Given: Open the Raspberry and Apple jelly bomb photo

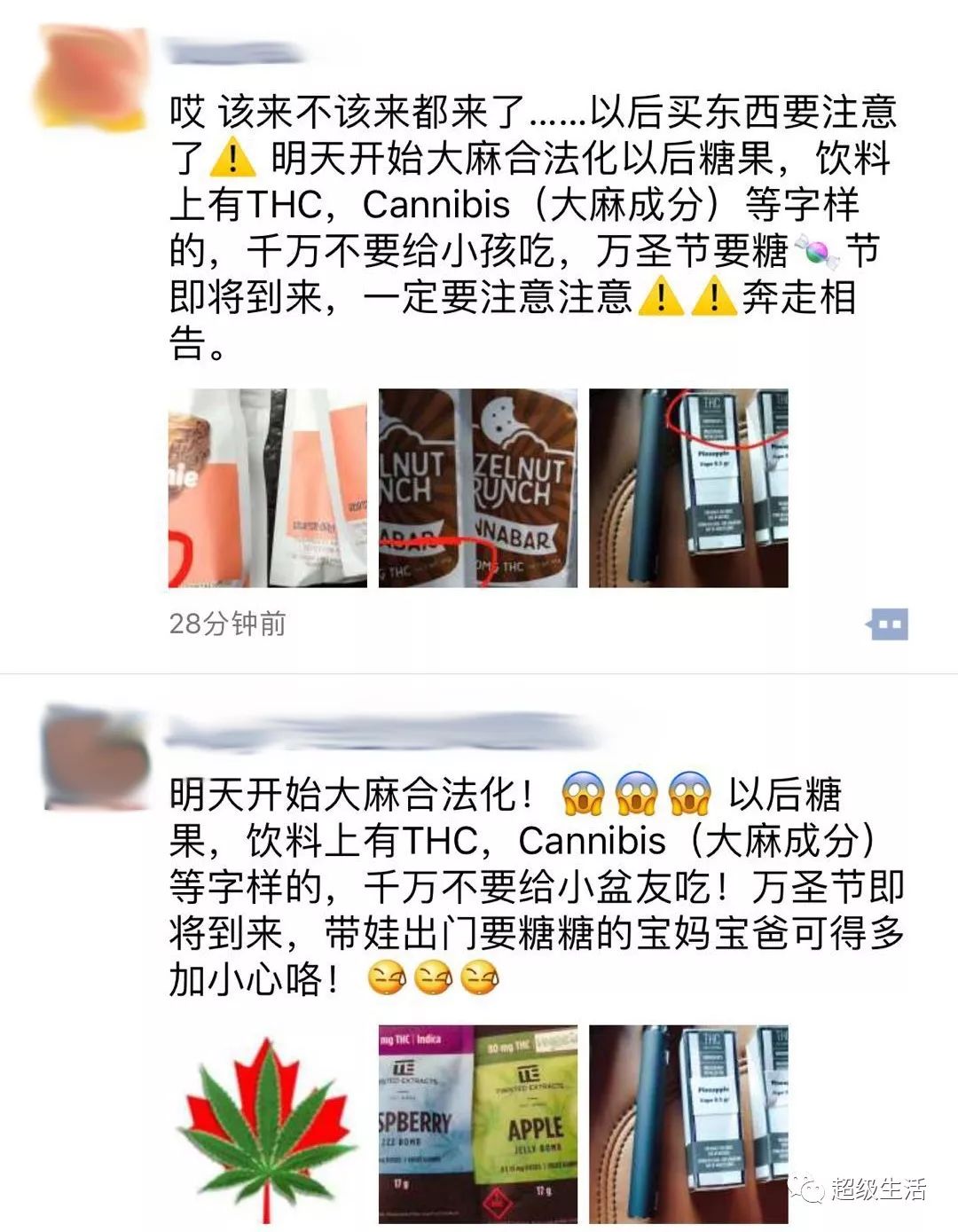Looking at the screenshot, I should 478,1124.
